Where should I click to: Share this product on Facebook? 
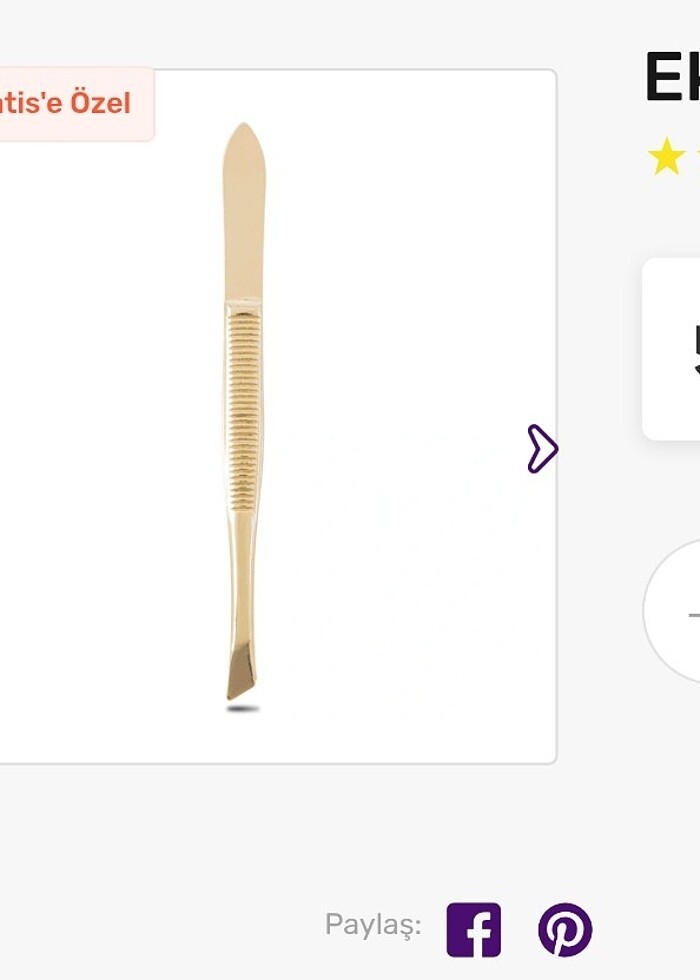[473, 929]
